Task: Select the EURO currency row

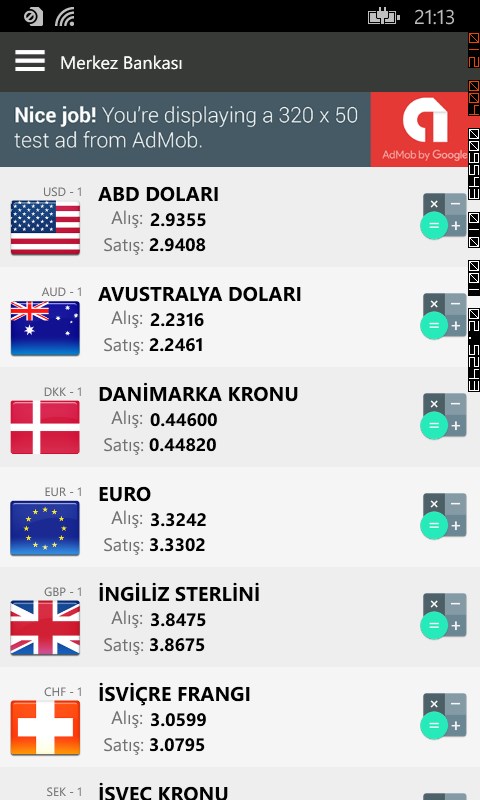Action: 234,517
